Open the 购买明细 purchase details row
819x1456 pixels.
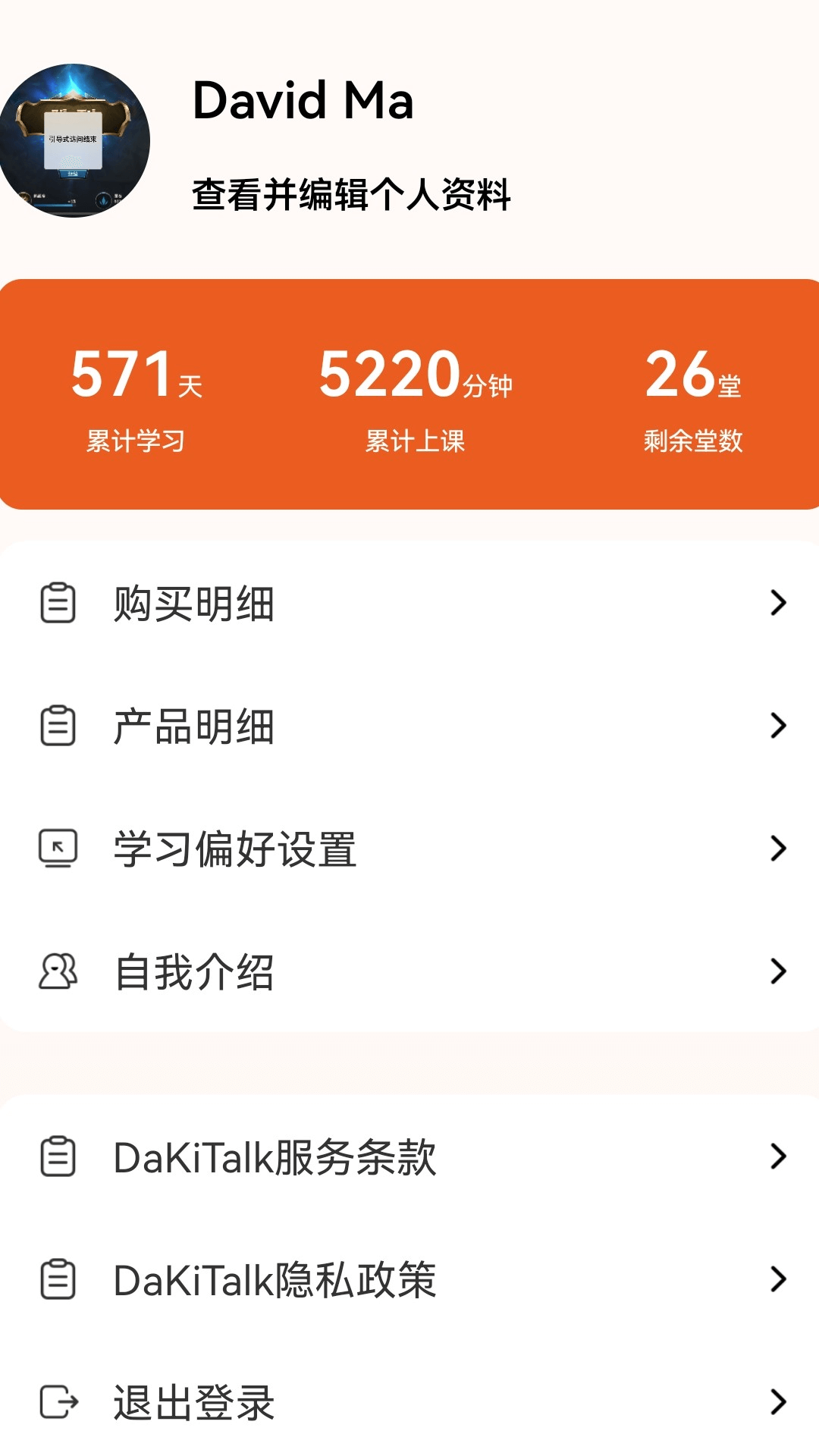pyautogui.click(x=194, y=603)
